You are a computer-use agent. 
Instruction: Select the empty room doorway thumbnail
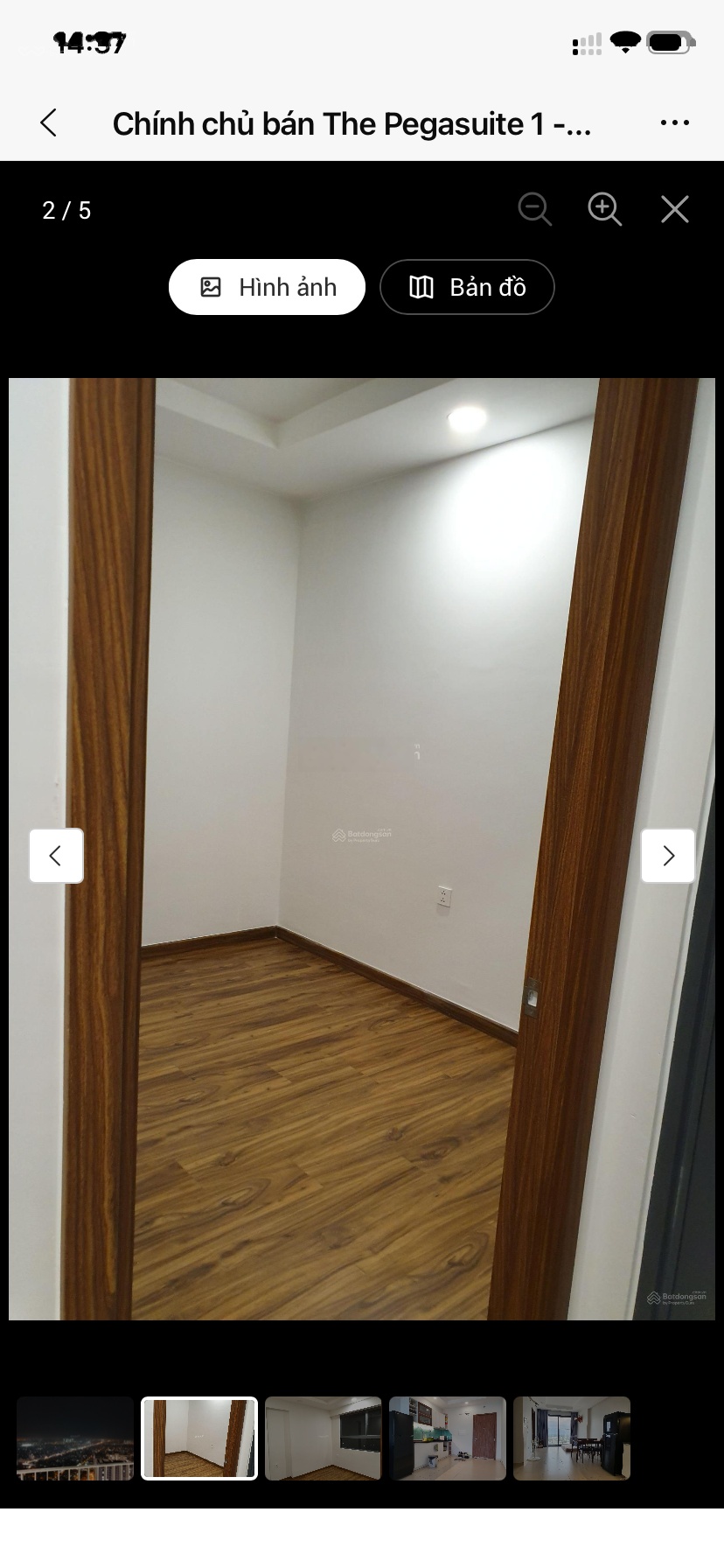199,1438
